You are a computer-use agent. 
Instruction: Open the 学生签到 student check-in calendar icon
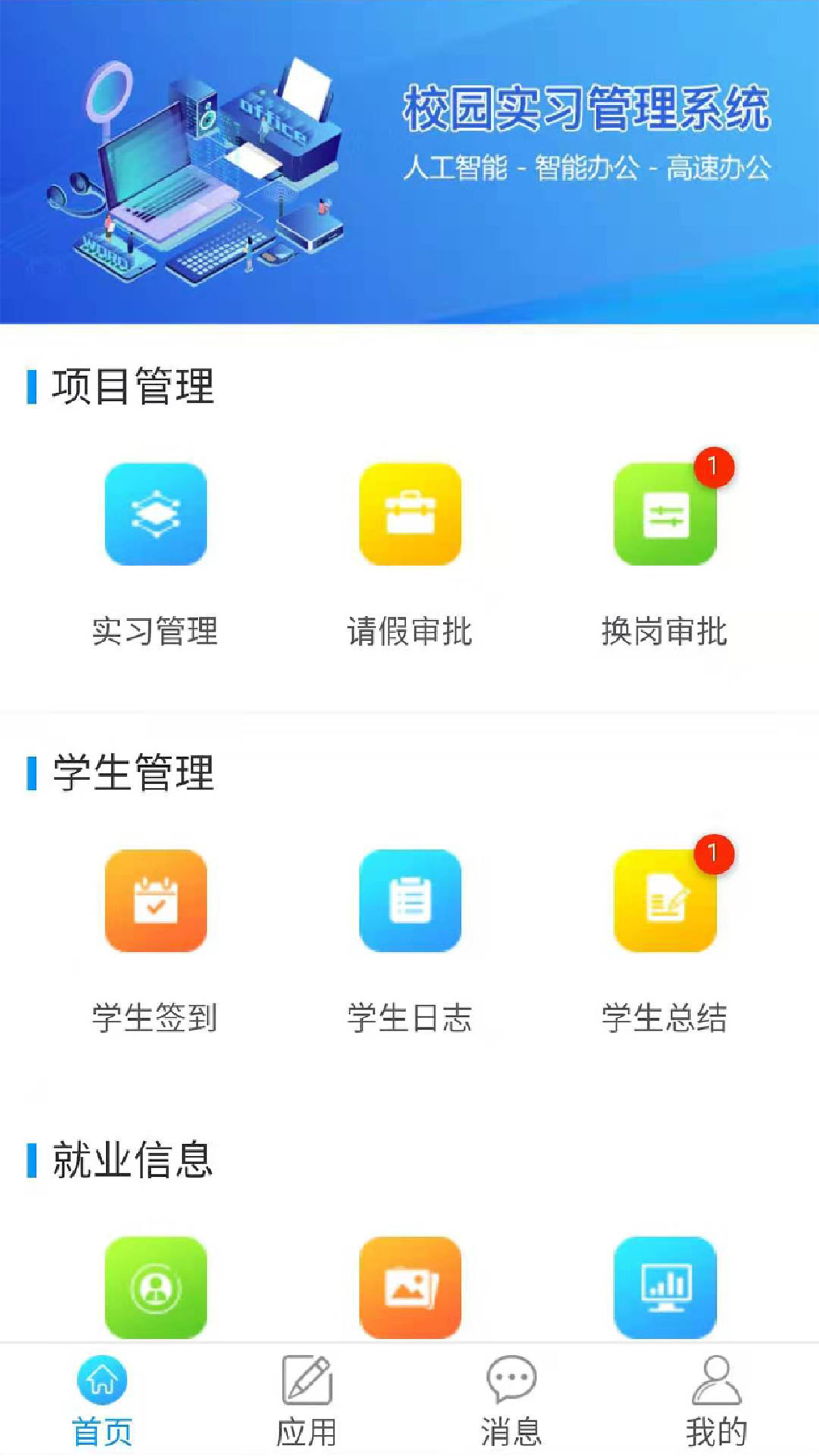[x=156, y=917]
